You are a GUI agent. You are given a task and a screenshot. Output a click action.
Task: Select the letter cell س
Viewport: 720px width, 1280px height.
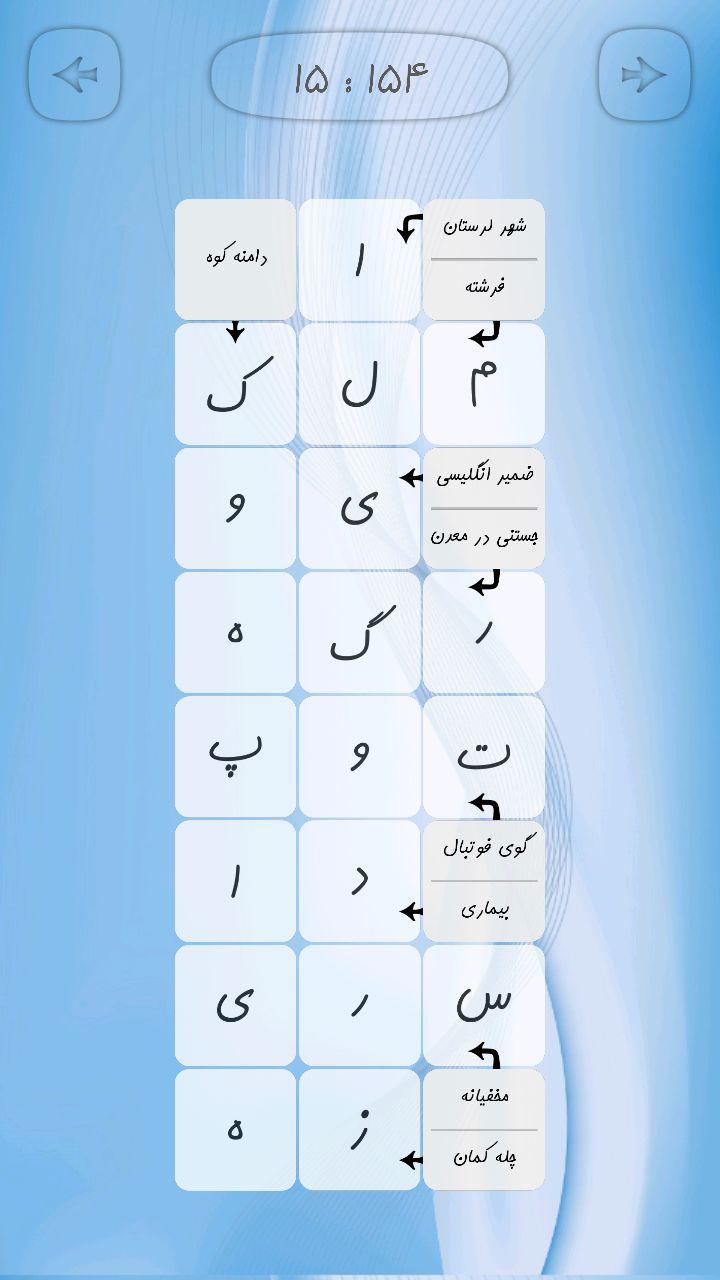(x=484, y=1005)
